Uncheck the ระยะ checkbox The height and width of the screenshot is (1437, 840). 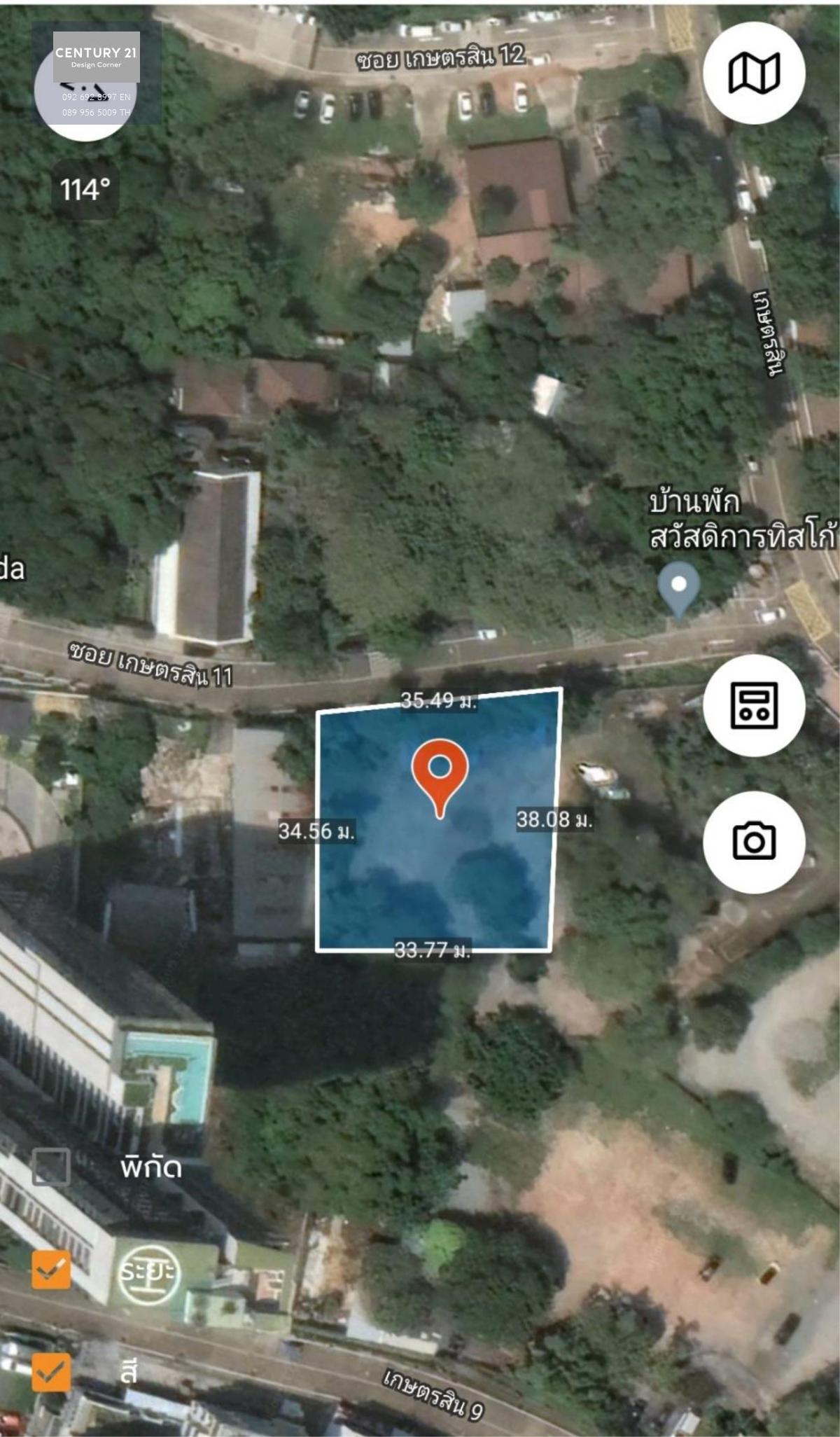51,1269
